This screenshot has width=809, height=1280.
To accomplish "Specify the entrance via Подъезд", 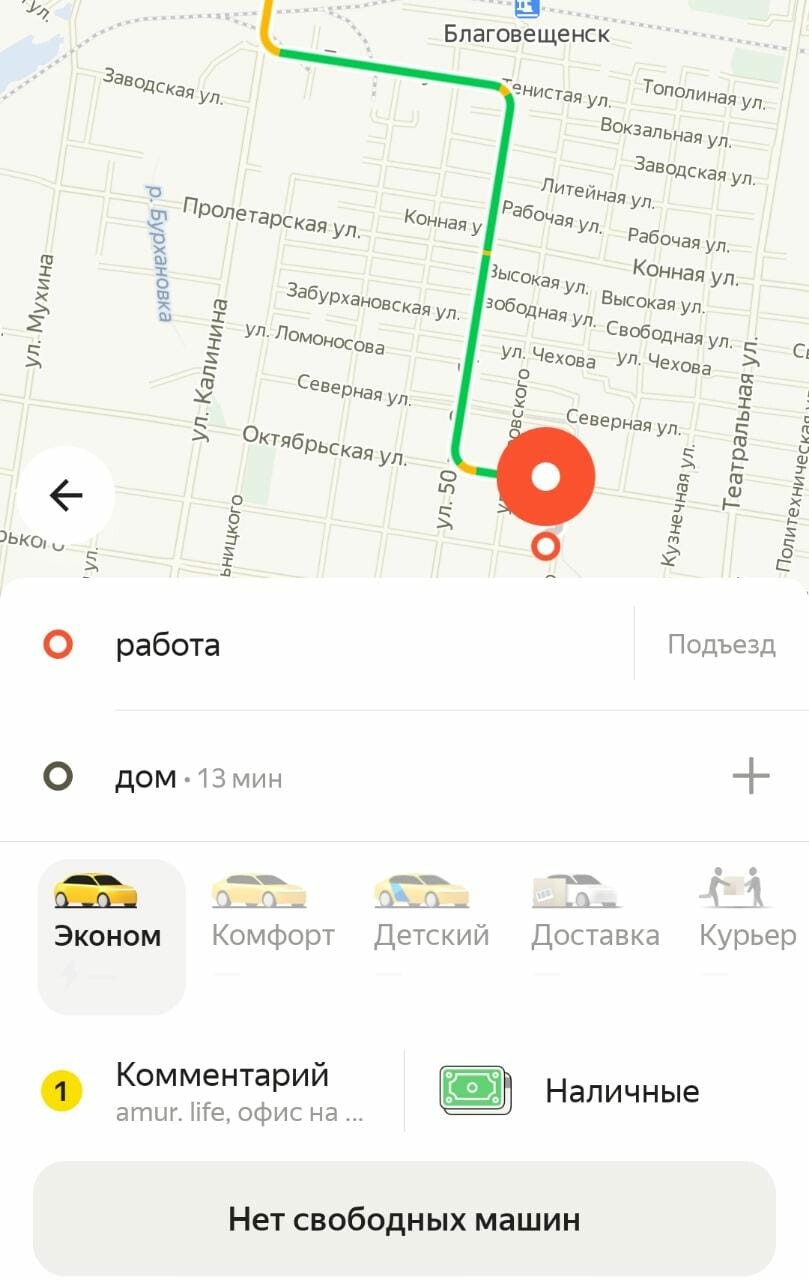I will click(721, 645).
